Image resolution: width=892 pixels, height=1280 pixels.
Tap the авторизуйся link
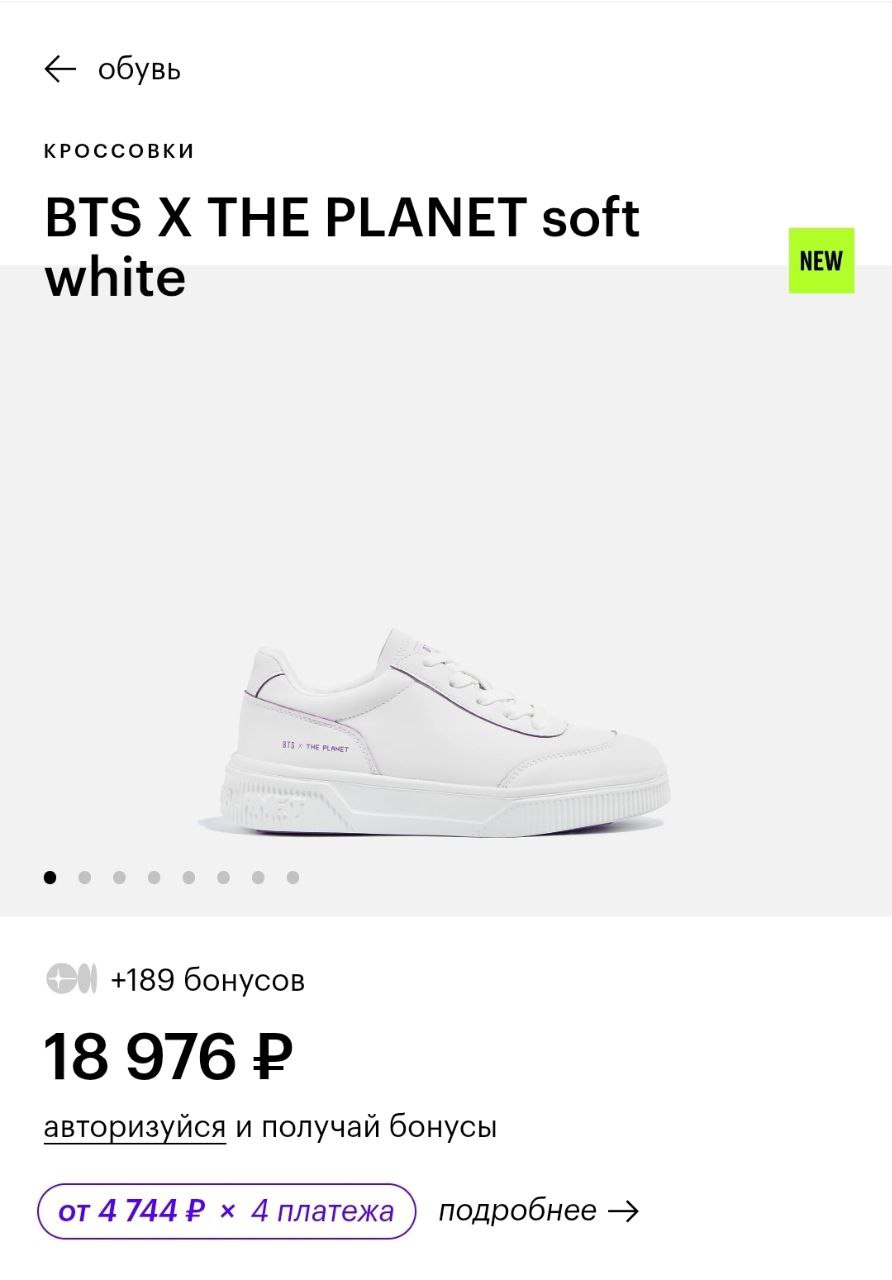click(135, 1127)
